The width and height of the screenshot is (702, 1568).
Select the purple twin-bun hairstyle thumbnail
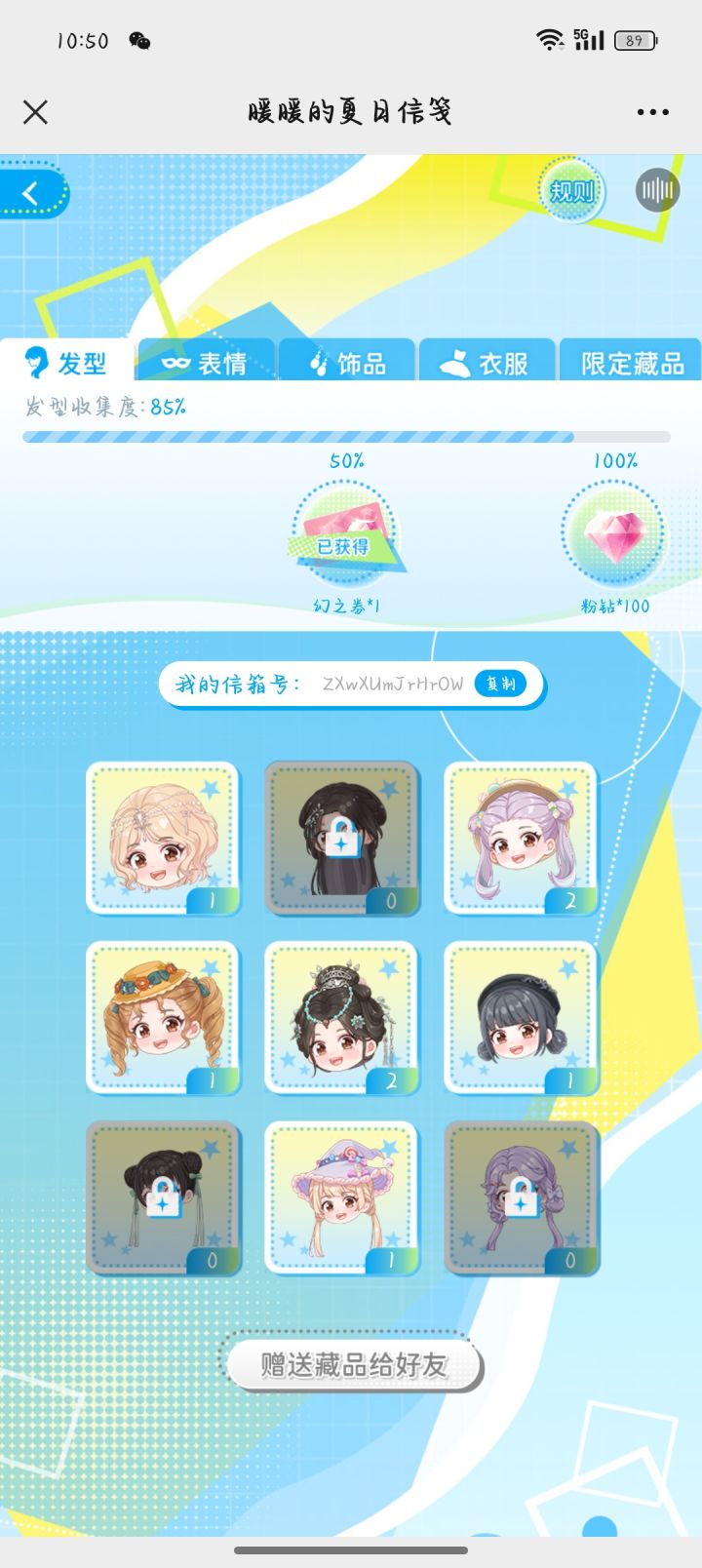(520, 837)
